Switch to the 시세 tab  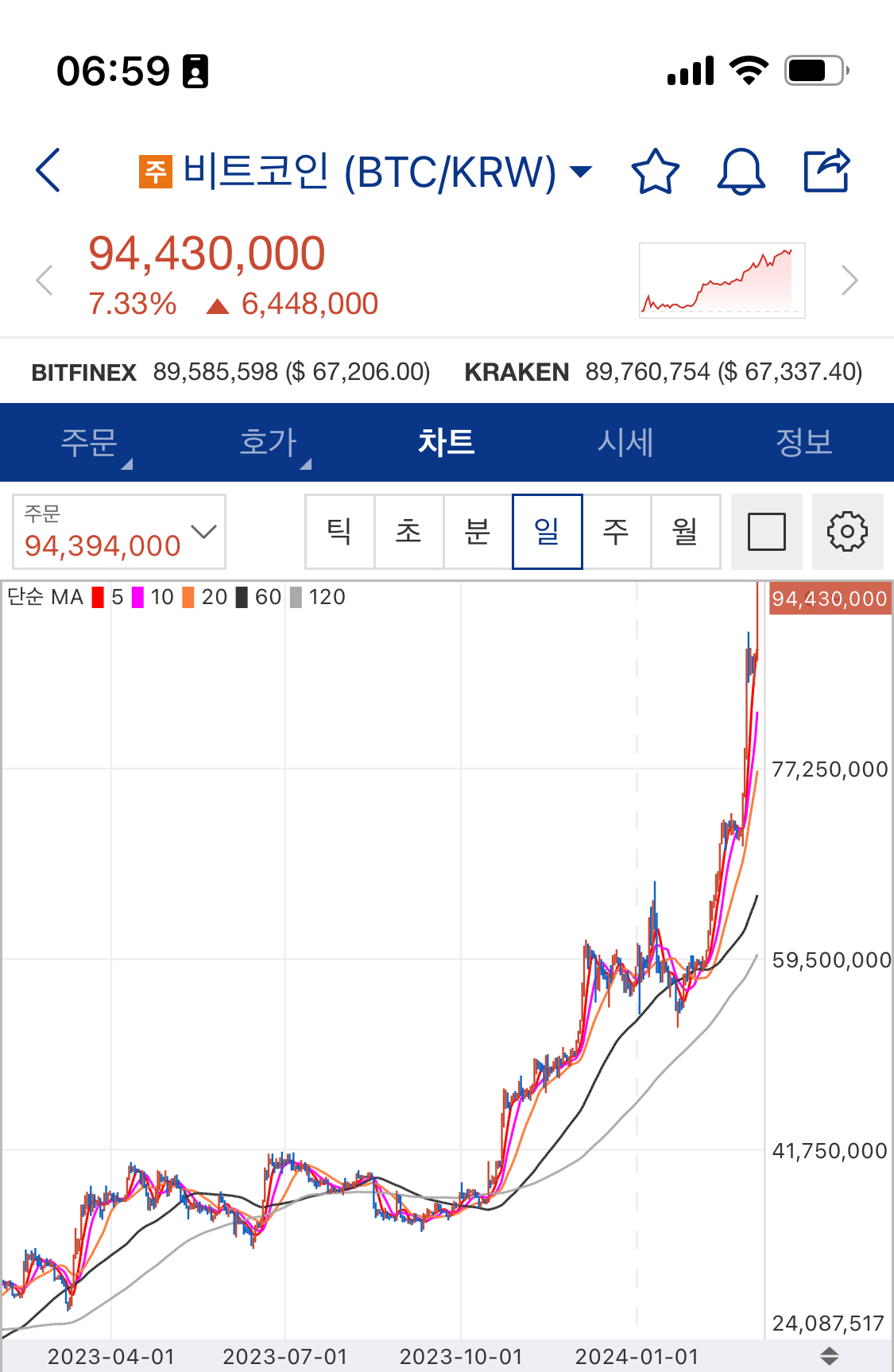pos(625,443)
